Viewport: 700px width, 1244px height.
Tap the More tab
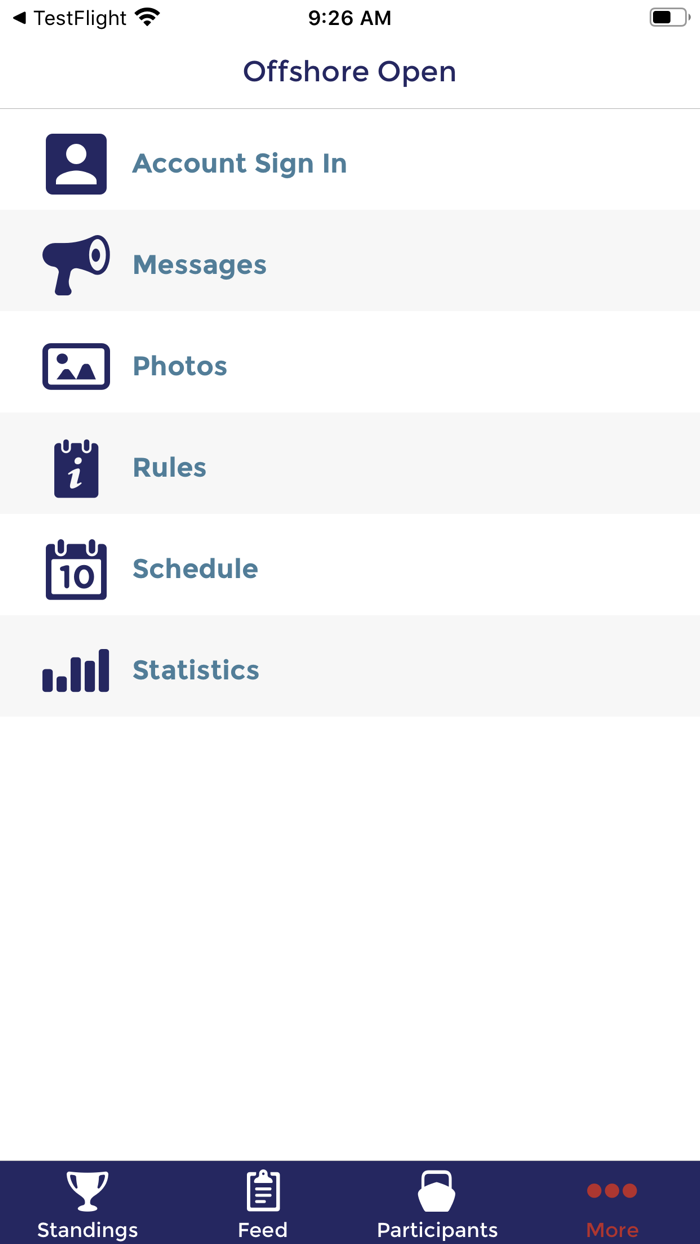612,1204
